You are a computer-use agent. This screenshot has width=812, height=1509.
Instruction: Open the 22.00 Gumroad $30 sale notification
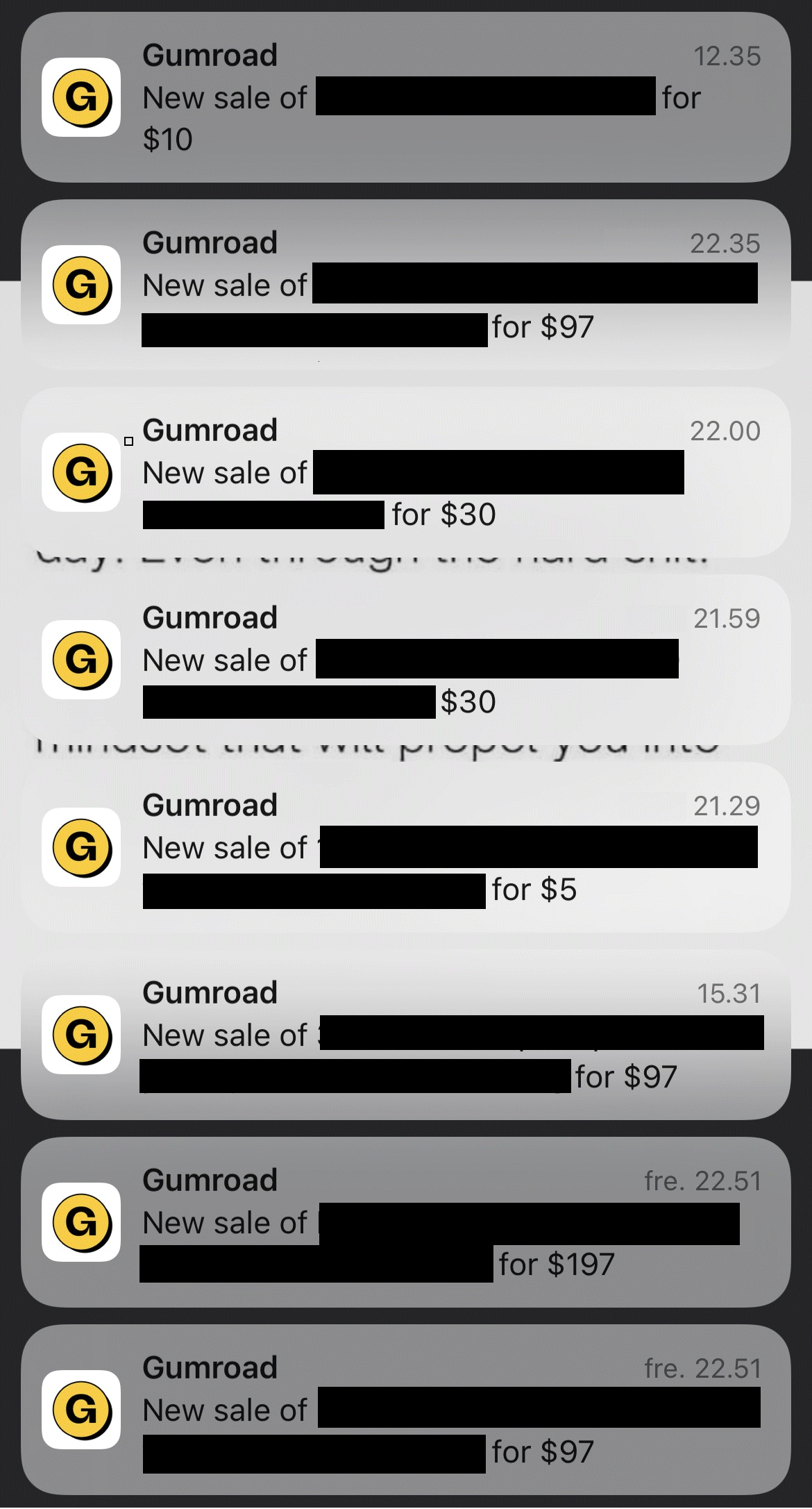click(x=406, y=472)
